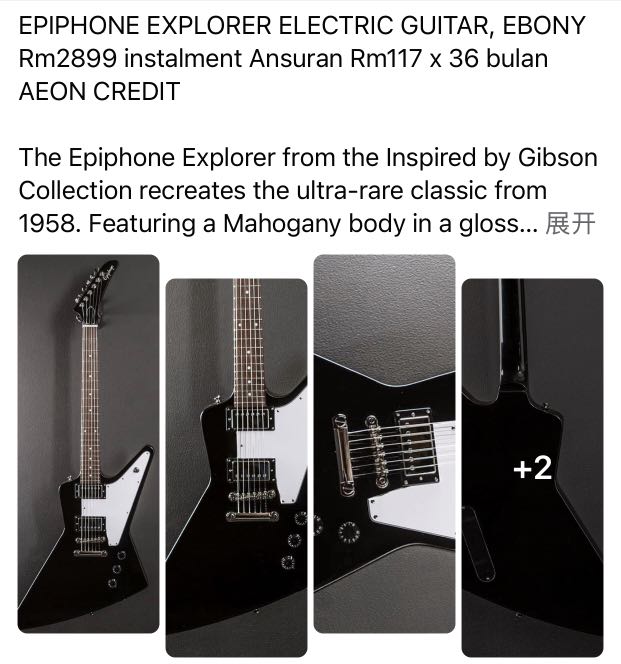Open the guitar neck and pickups photo
The width and height of the screenshot is (621, 664).
coord(236,455)
